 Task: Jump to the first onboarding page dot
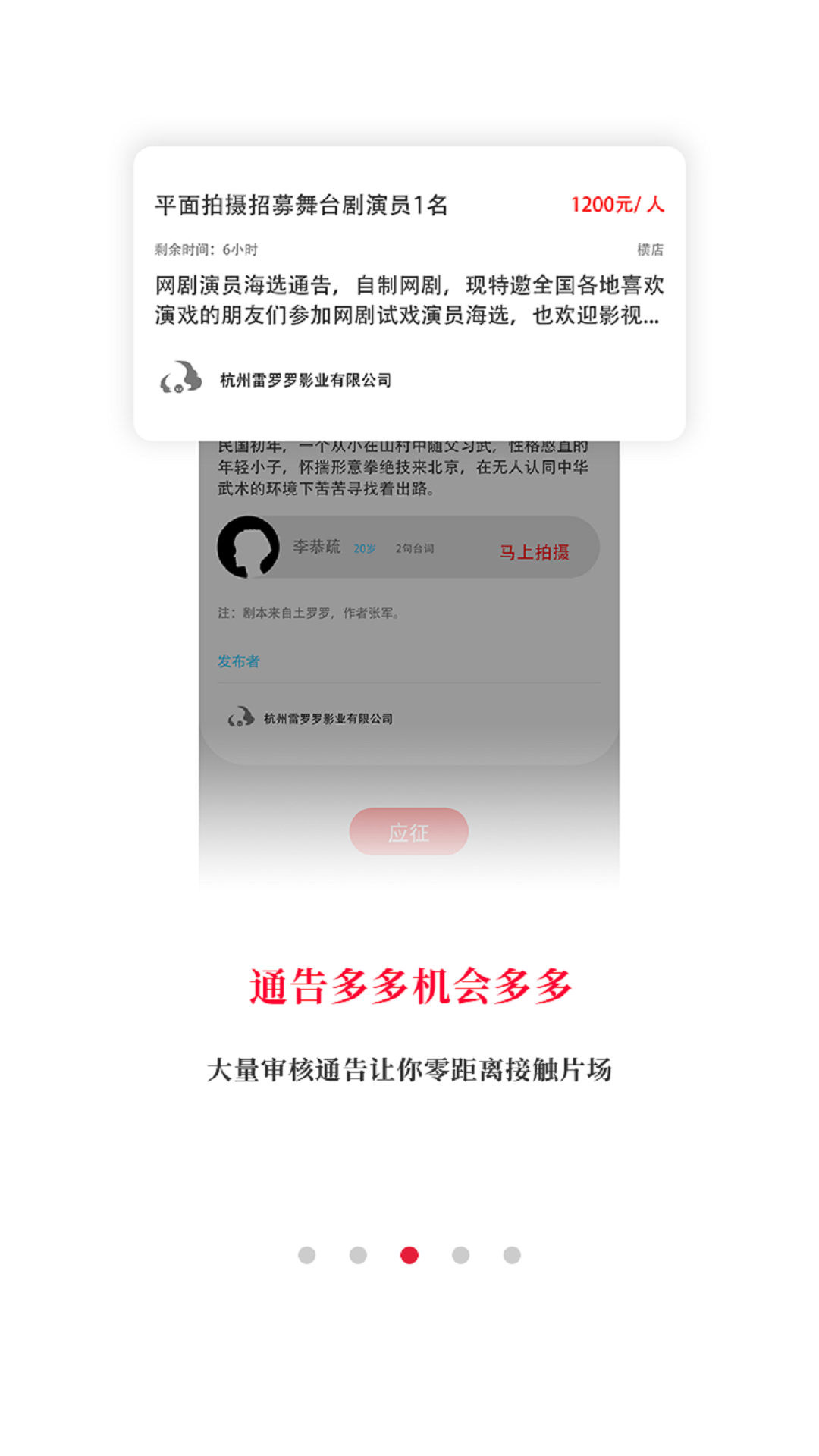(x=306, y=1255)
